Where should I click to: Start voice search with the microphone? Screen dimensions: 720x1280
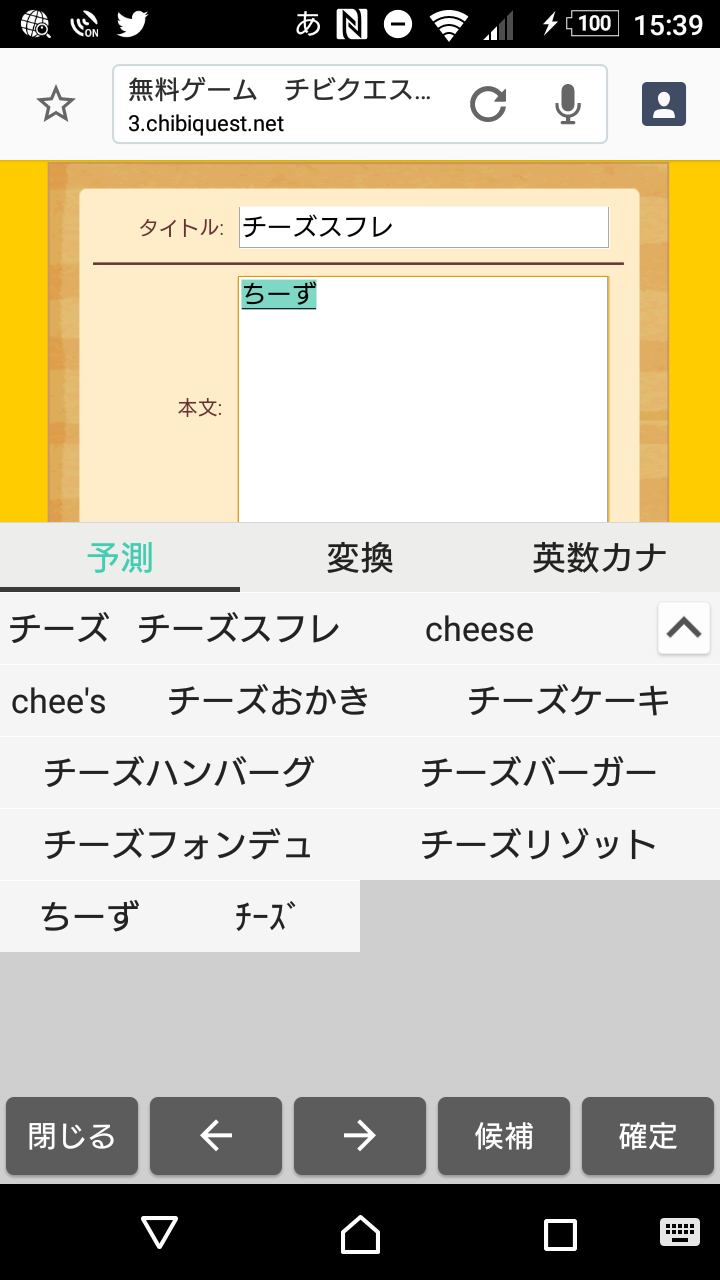click(x=568, y=104)
